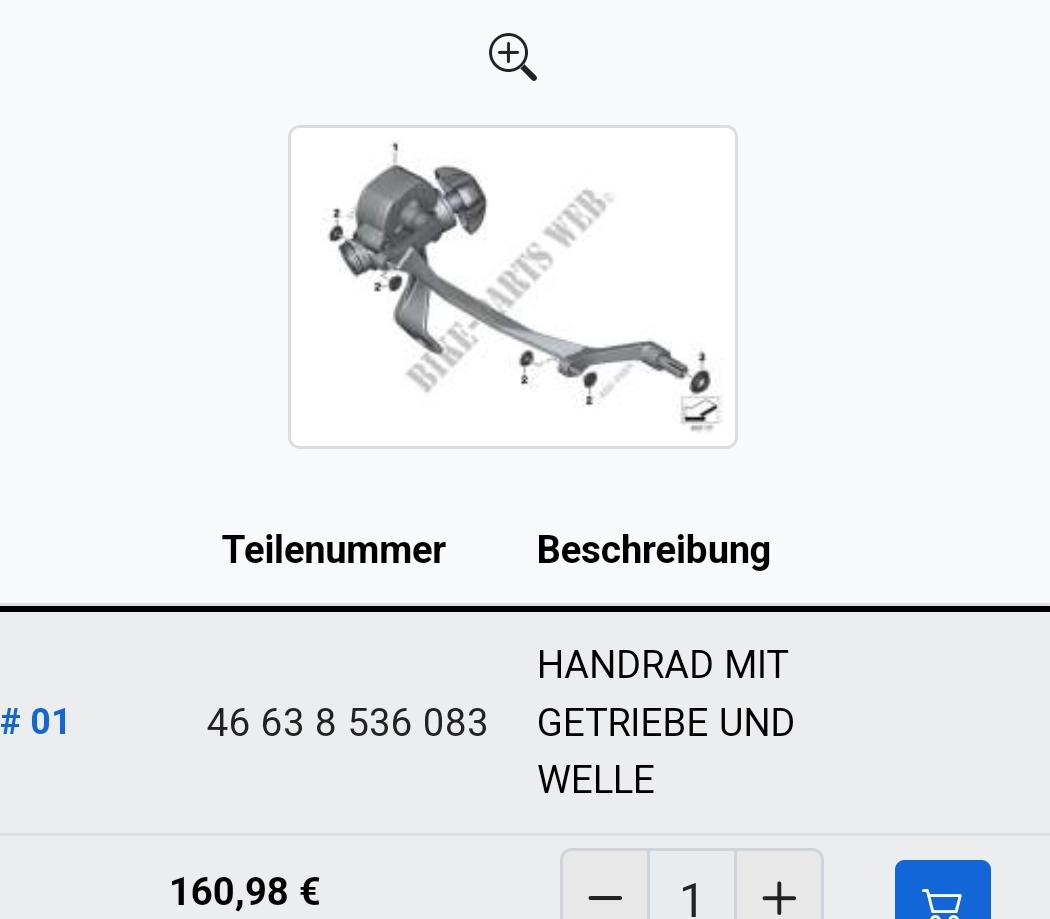The image size is (1050, 919).
Task: Tap the magnifier zoom-in icon
Action: coord(512,56)
